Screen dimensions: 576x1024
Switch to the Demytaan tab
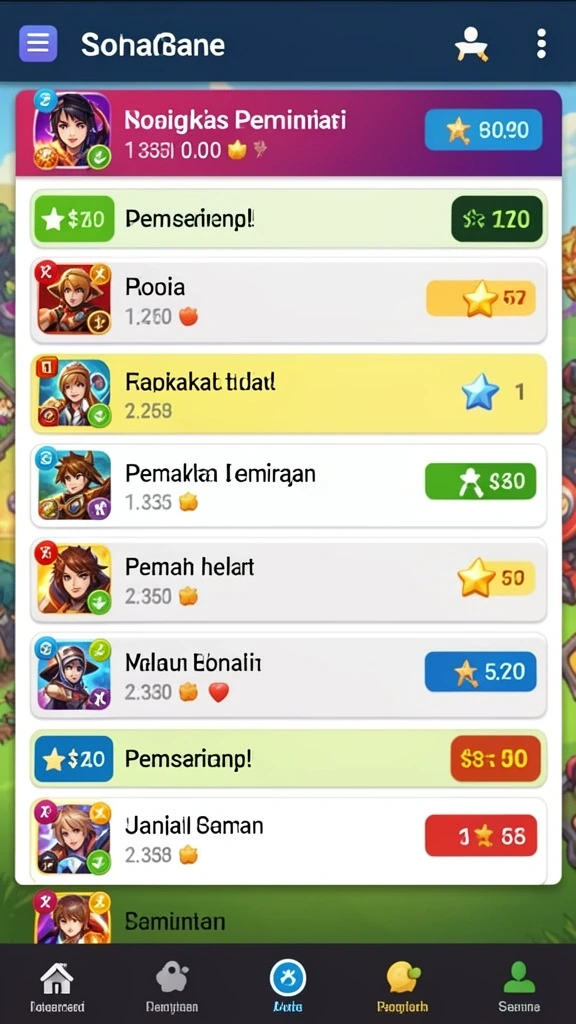pyautogui.click(x=172, y=986)
